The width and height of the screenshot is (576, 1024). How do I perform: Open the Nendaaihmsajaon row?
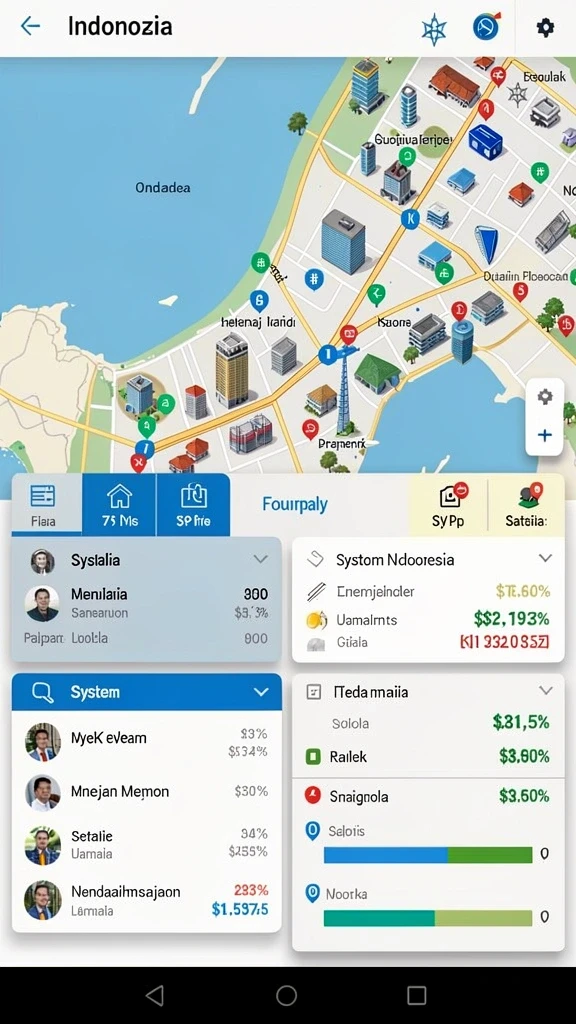pyautogui.click(x=147, y=900)
